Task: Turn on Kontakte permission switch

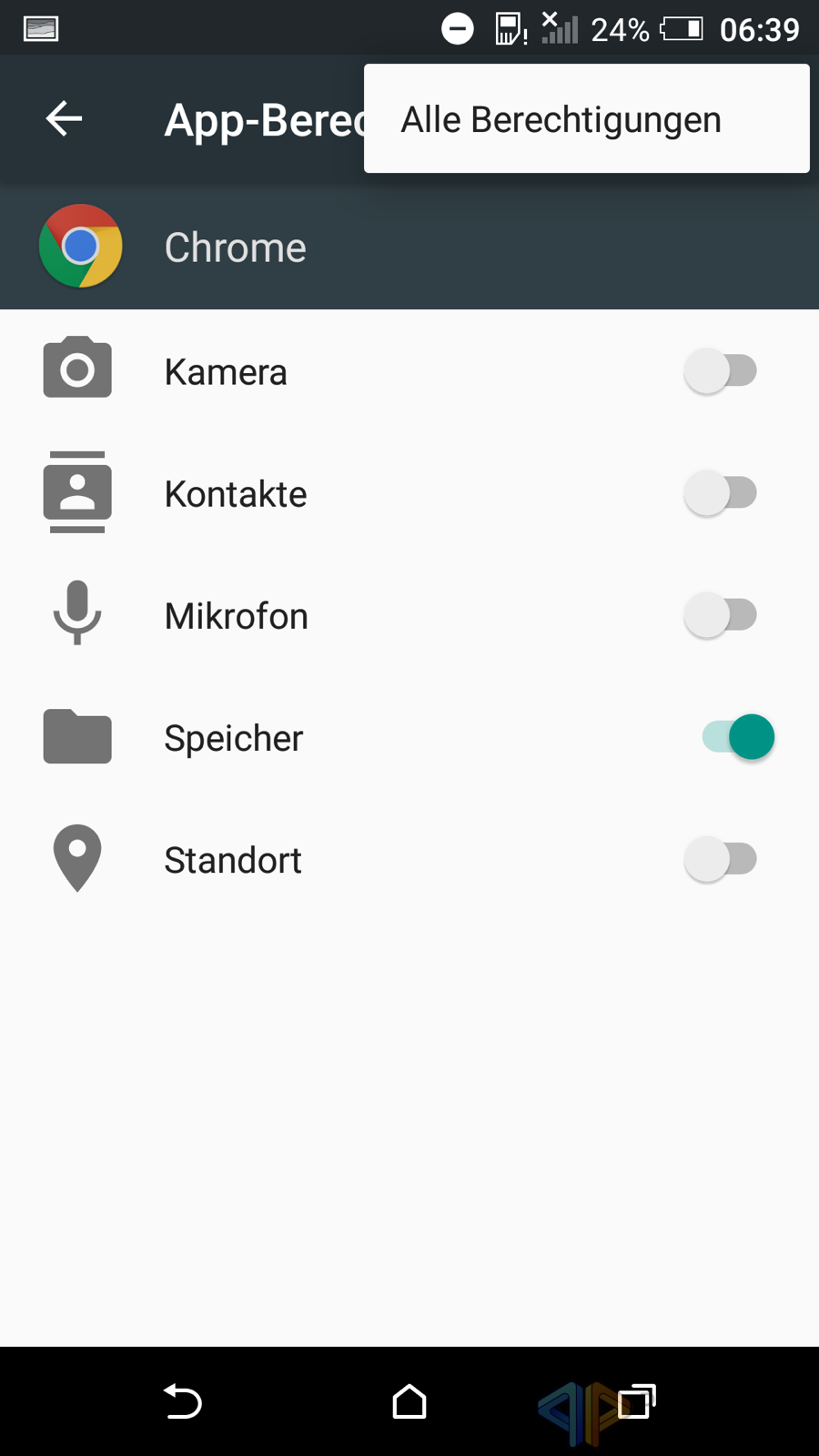Action: click(x=721, y=493)
